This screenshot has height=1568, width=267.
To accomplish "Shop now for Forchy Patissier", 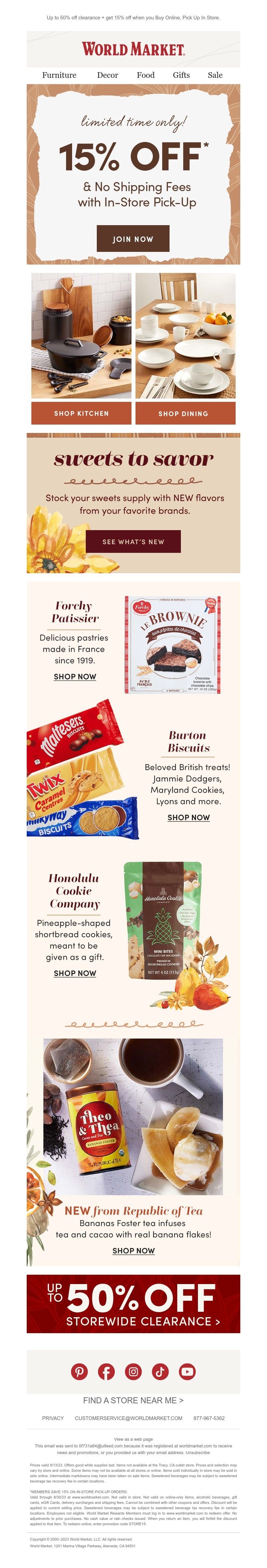I will click(75, 676).
